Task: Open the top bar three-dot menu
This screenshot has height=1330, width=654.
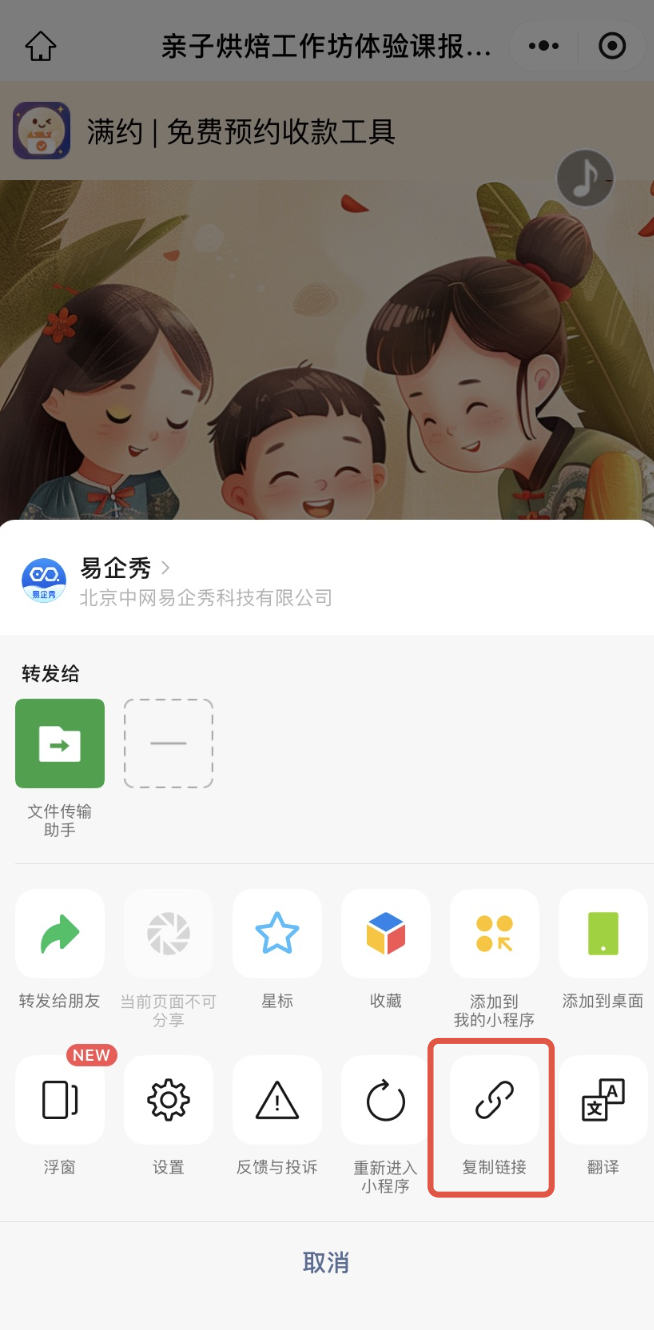Action: (543, 46)
